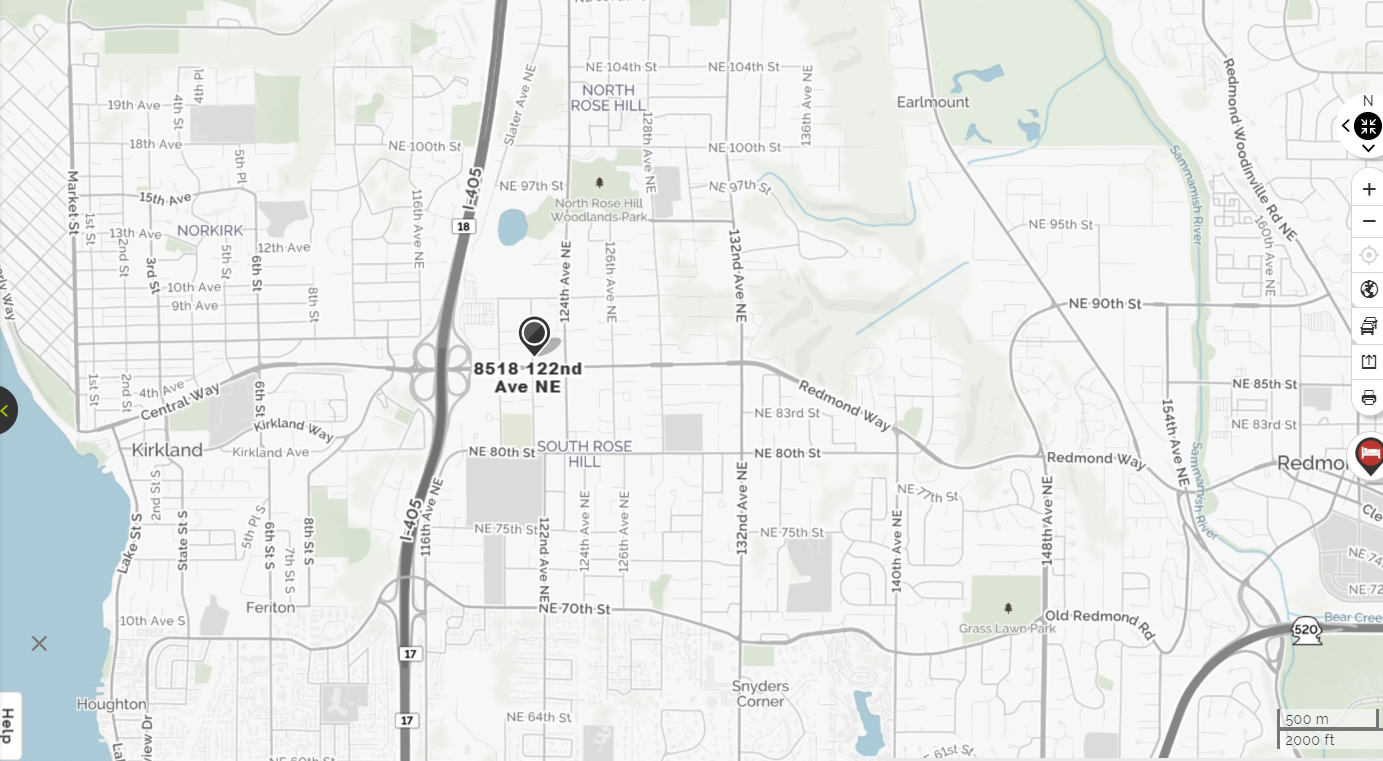Share this map location
The image size is (1383, 761).
1368,362
